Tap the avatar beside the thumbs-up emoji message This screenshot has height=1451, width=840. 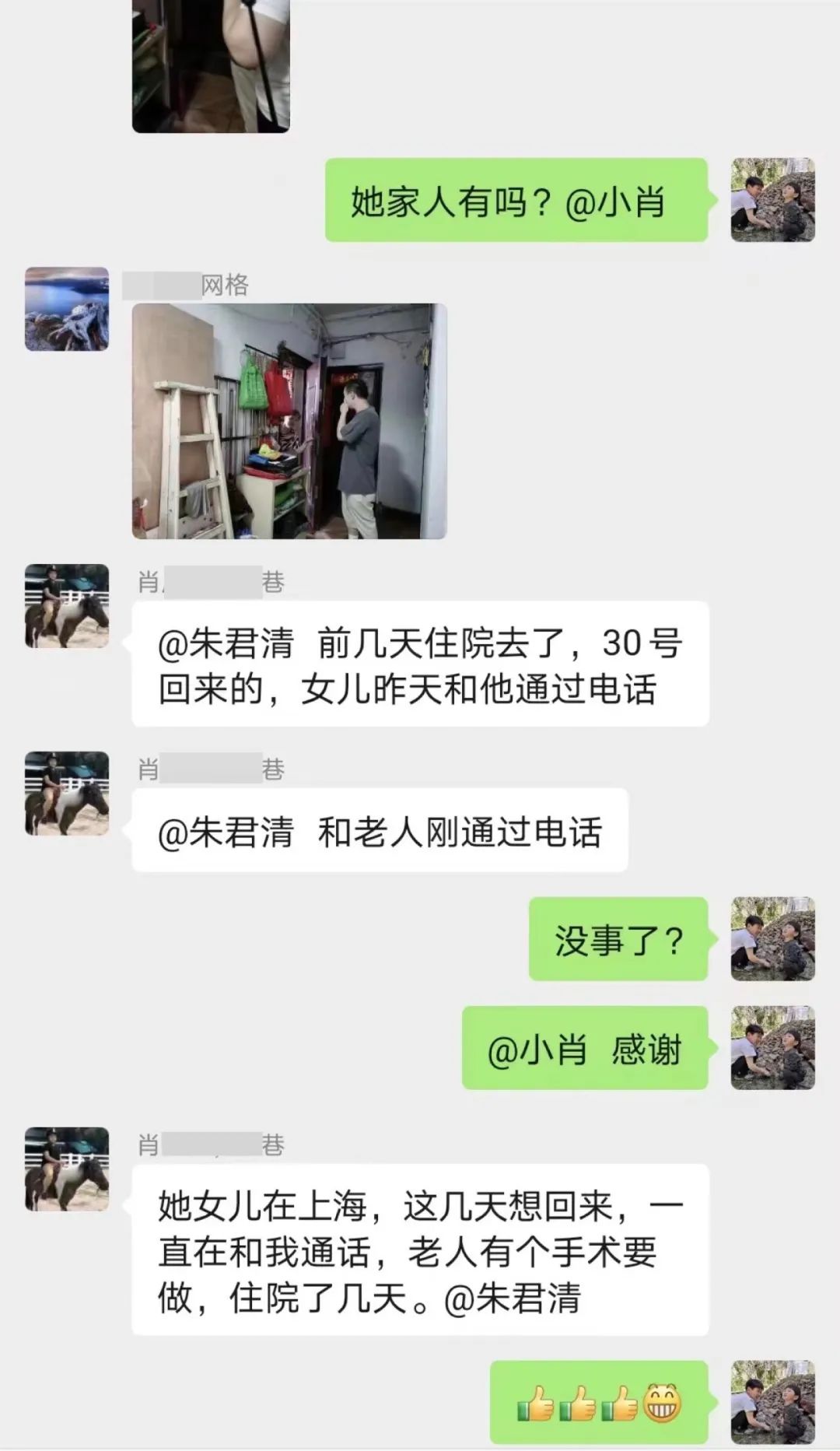pyautogui.click(x=772, y=1402)
